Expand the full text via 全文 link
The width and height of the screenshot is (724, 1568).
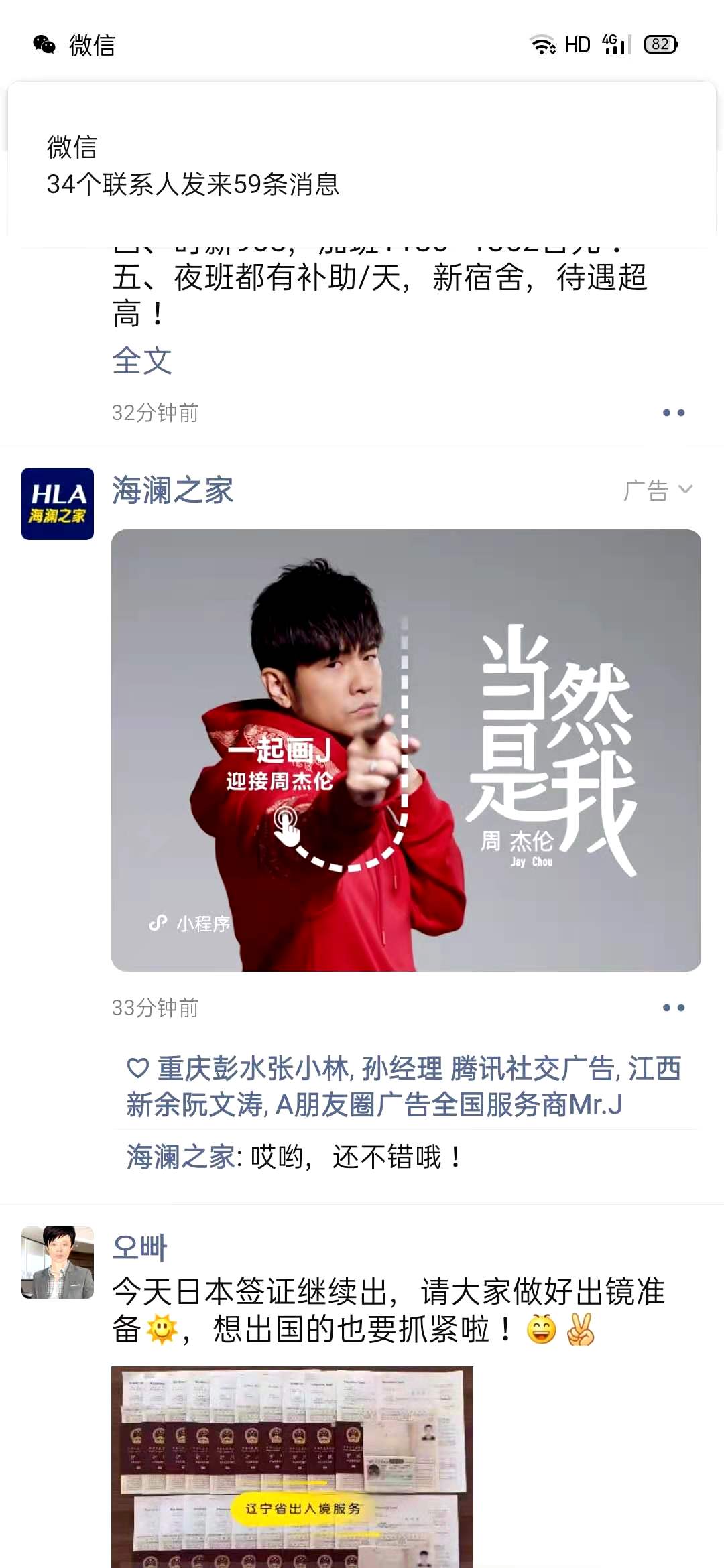142,361
